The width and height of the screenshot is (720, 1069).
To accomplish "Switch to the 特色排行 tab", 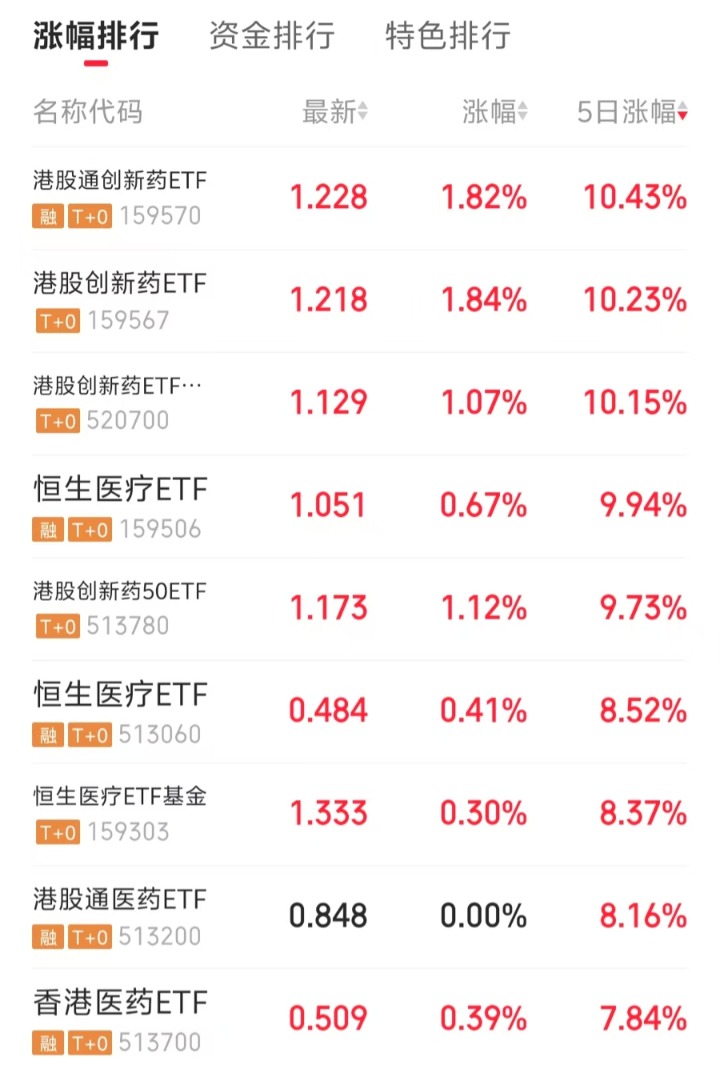I will pos(447,36).
